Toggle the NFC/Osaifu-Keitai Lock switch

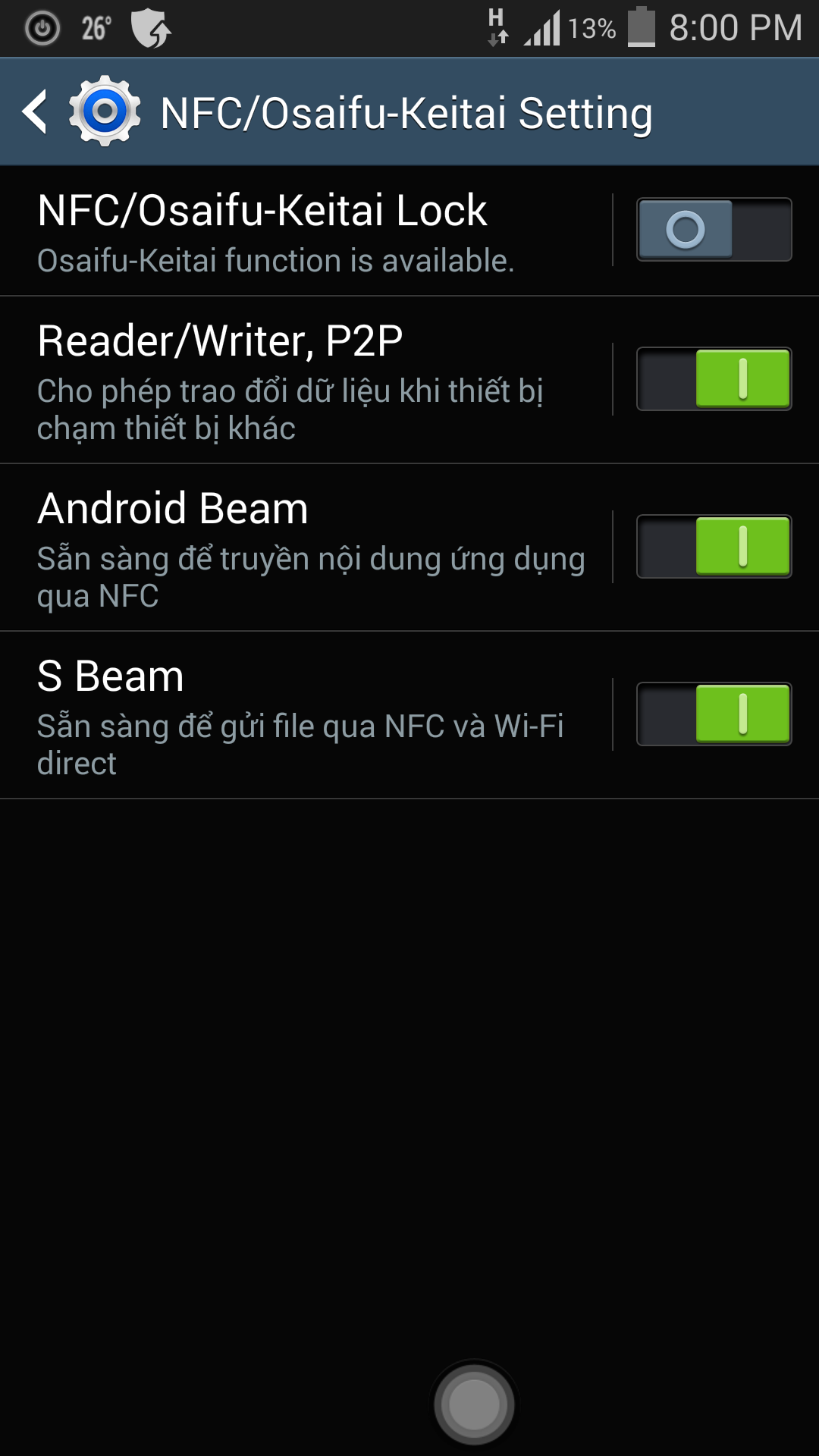pyautogui.click(x=714, y=230)
